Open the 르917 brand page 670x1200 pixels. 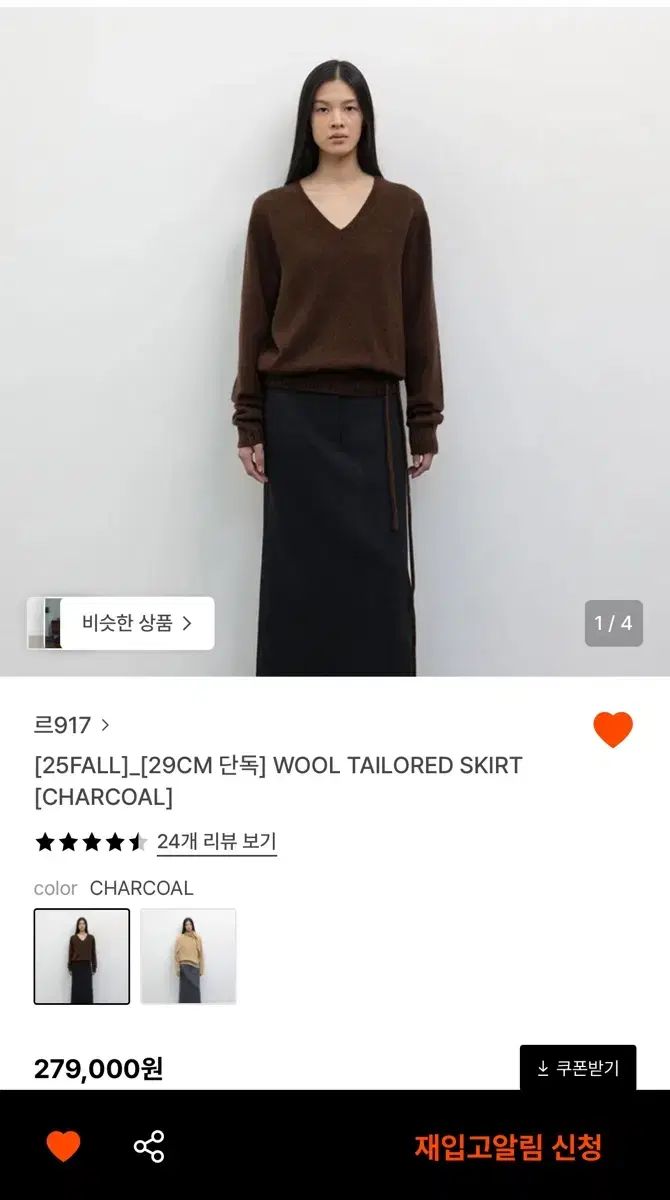point(72,725)
